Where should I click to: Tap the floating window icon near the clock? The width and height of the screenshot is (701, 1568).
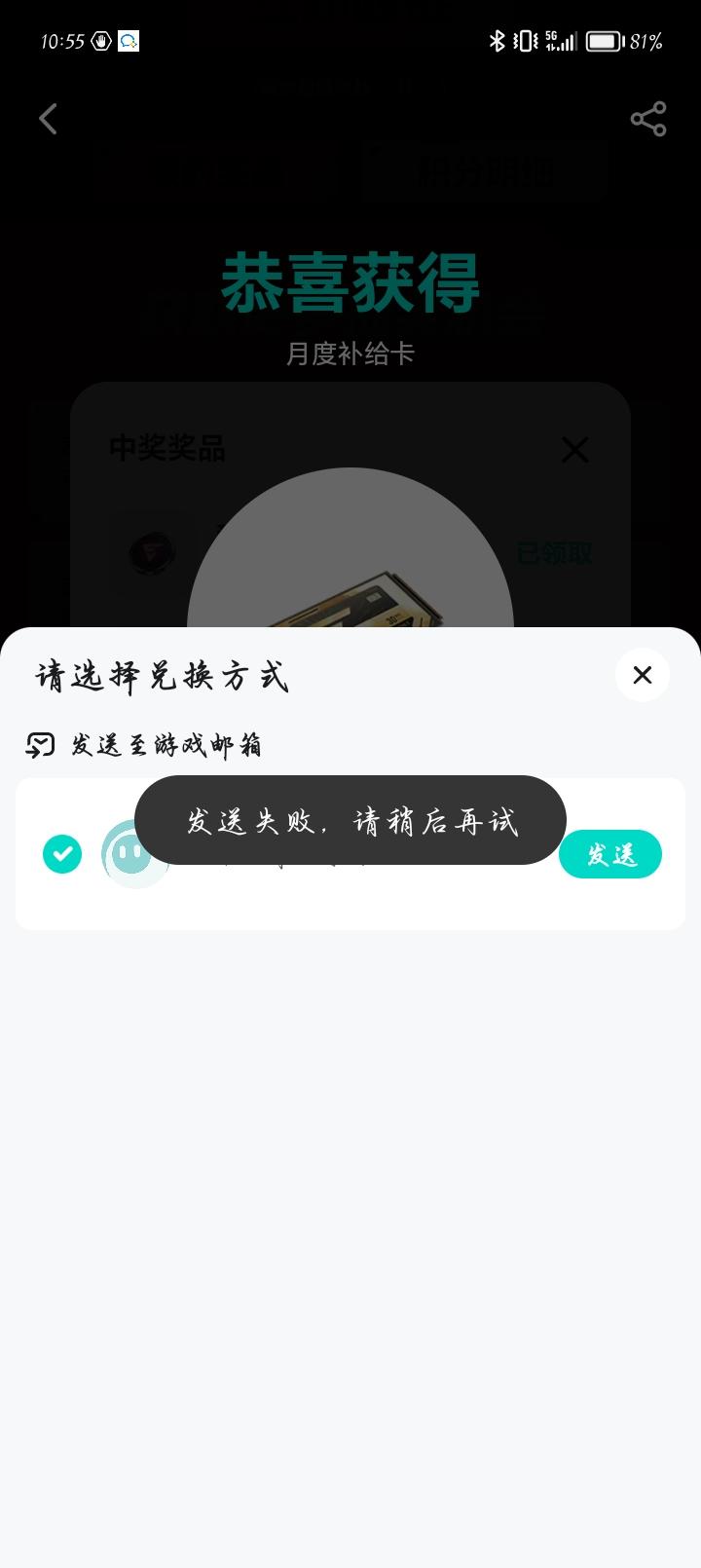point(128,41)
